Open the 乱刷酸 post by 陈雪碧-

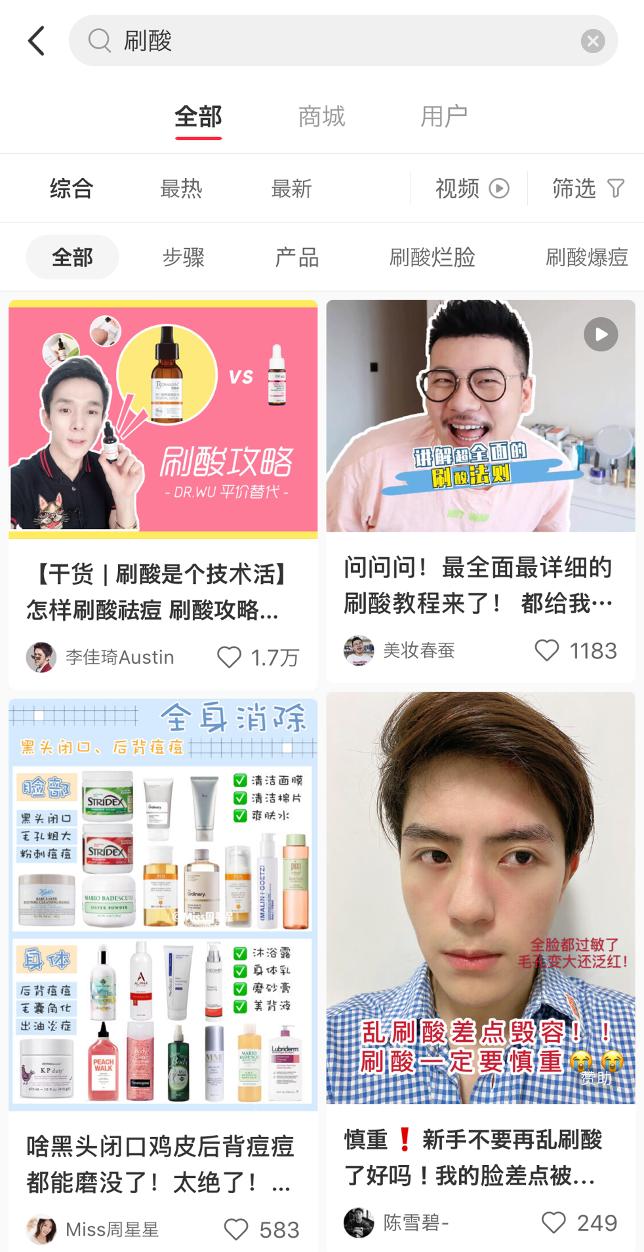[x=480, y=898]
